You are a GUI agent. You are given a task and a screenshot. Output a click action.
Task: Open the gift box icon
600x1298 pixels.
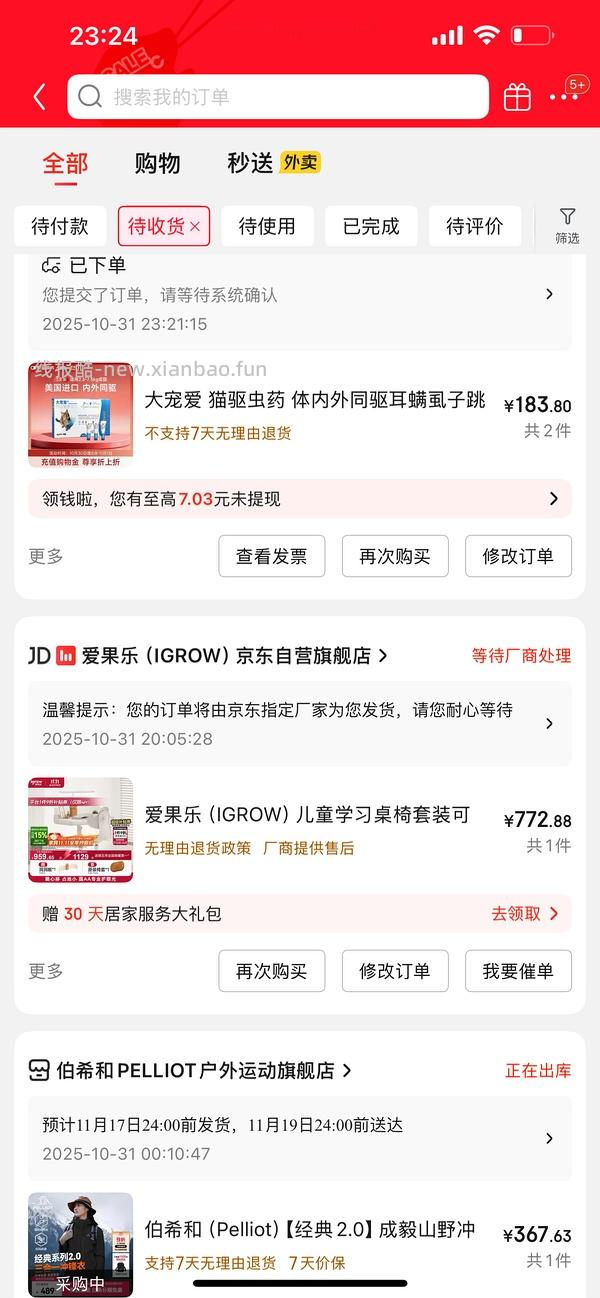516,97
